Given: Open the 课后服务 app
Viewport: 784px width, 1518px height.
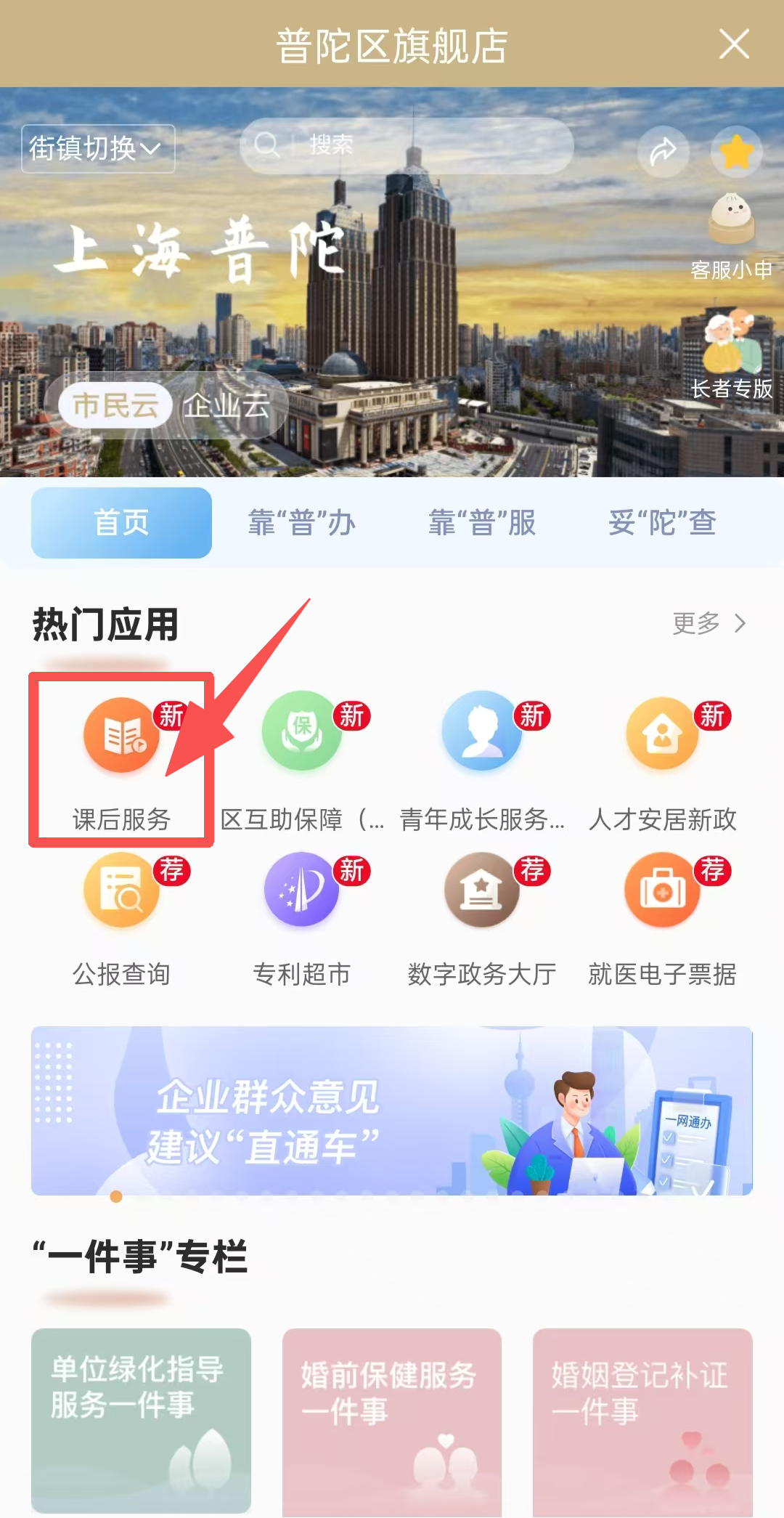Looking at the screenshot, I should (121, 759).
